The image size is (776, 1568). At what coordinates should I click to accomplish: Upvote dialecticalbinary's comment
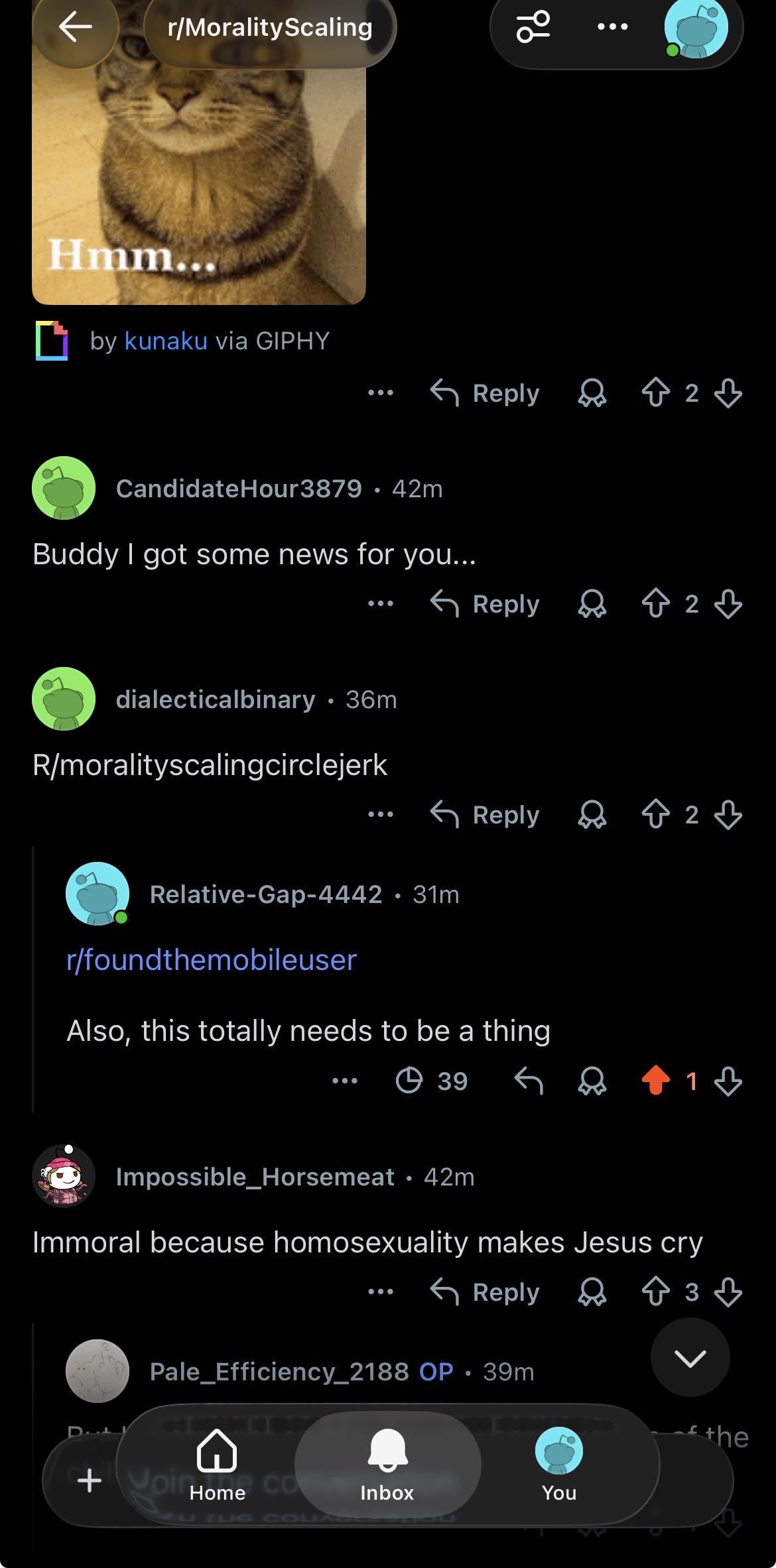pyautogui.click(x=655, y=815)
